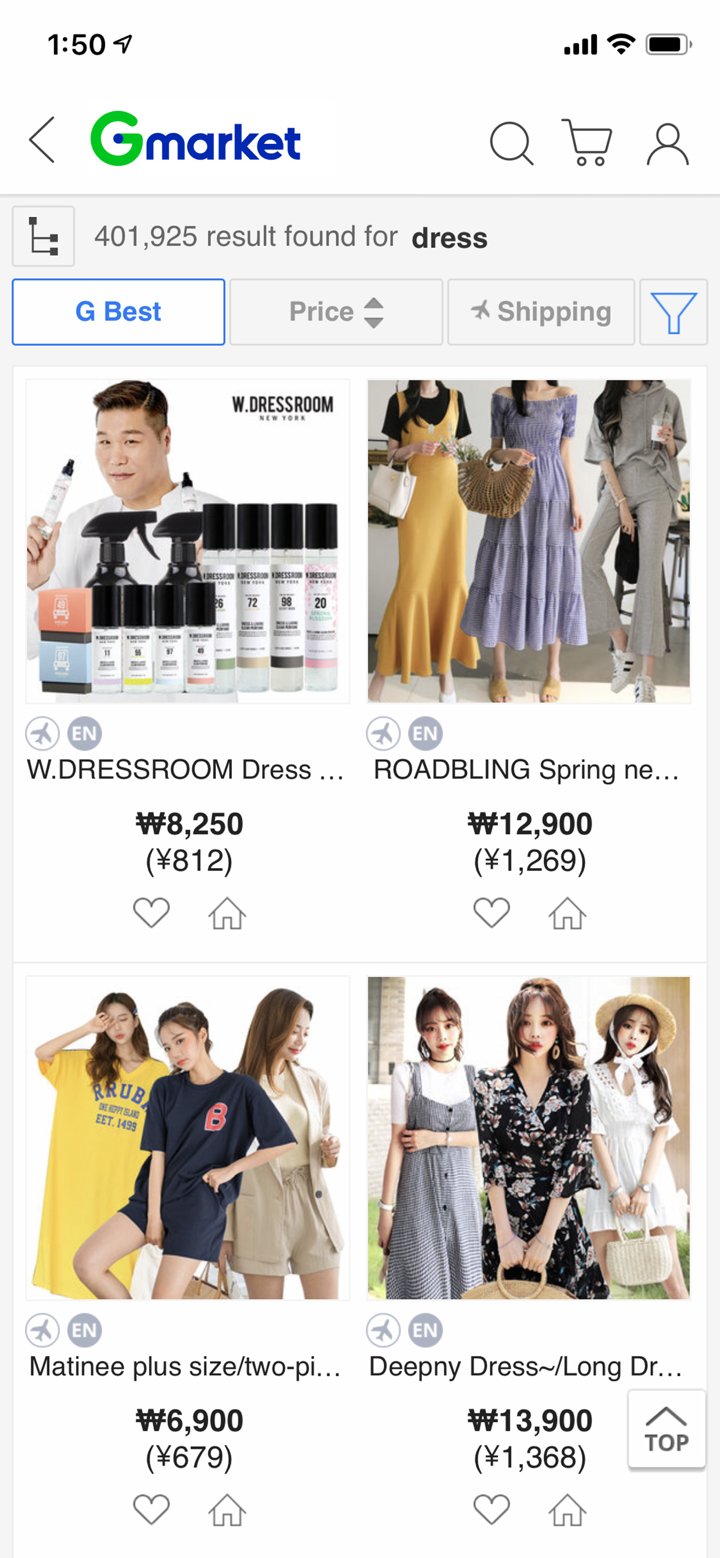
Task: Expand the truncated Deepny Dress title
Action: coord(528,1367)
